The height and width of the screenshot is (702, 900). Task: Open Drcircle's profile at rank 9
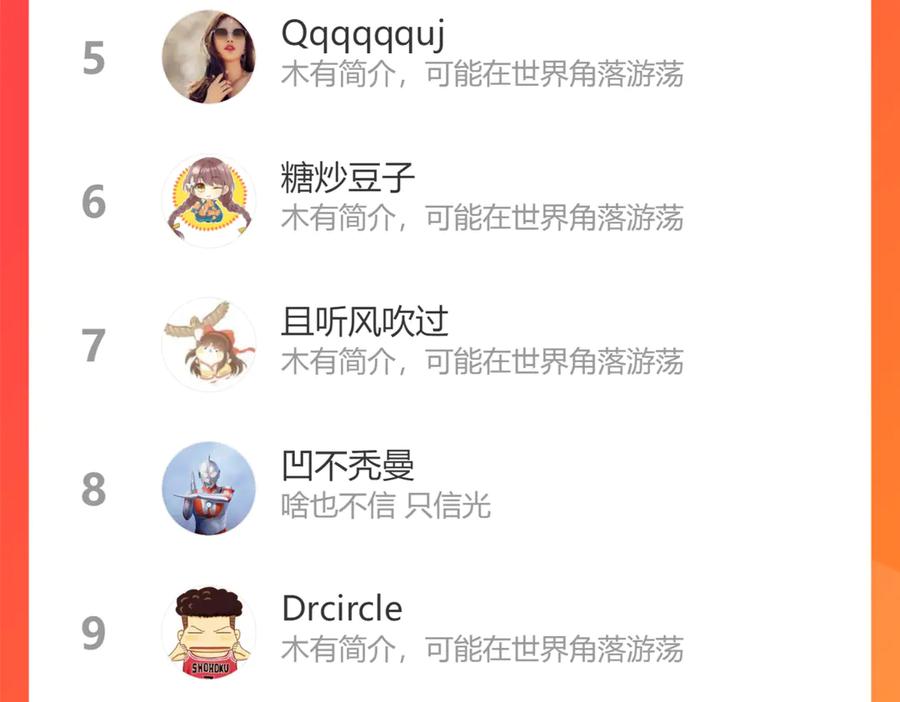449,631
